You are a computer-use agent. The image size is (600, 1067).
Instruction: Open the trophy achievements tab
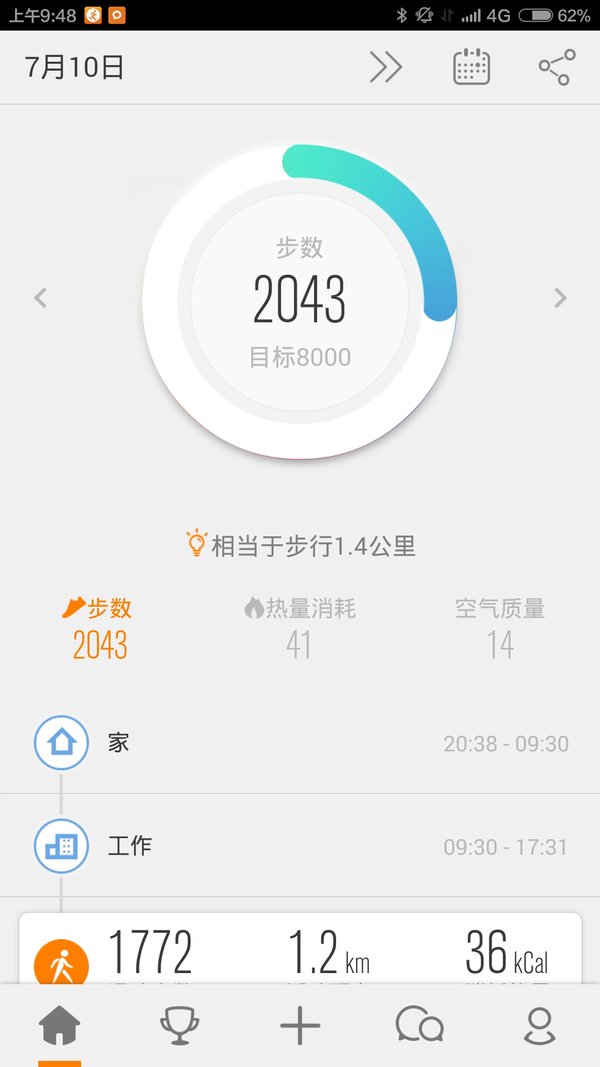pos(180,1025)
